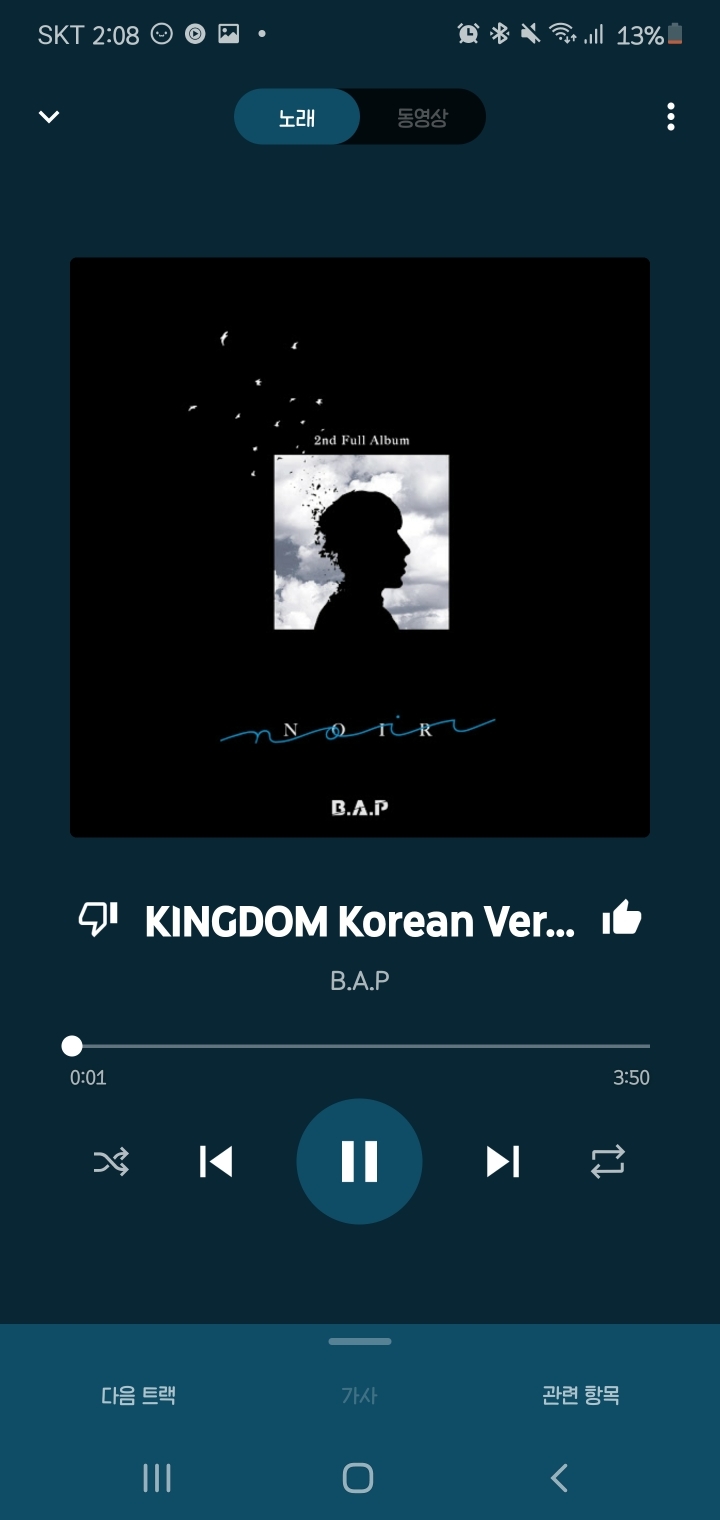The width and height of the screenshot is (720, 1520).
Task: Open the three-dot overflow menu
Action: (670, 117)
